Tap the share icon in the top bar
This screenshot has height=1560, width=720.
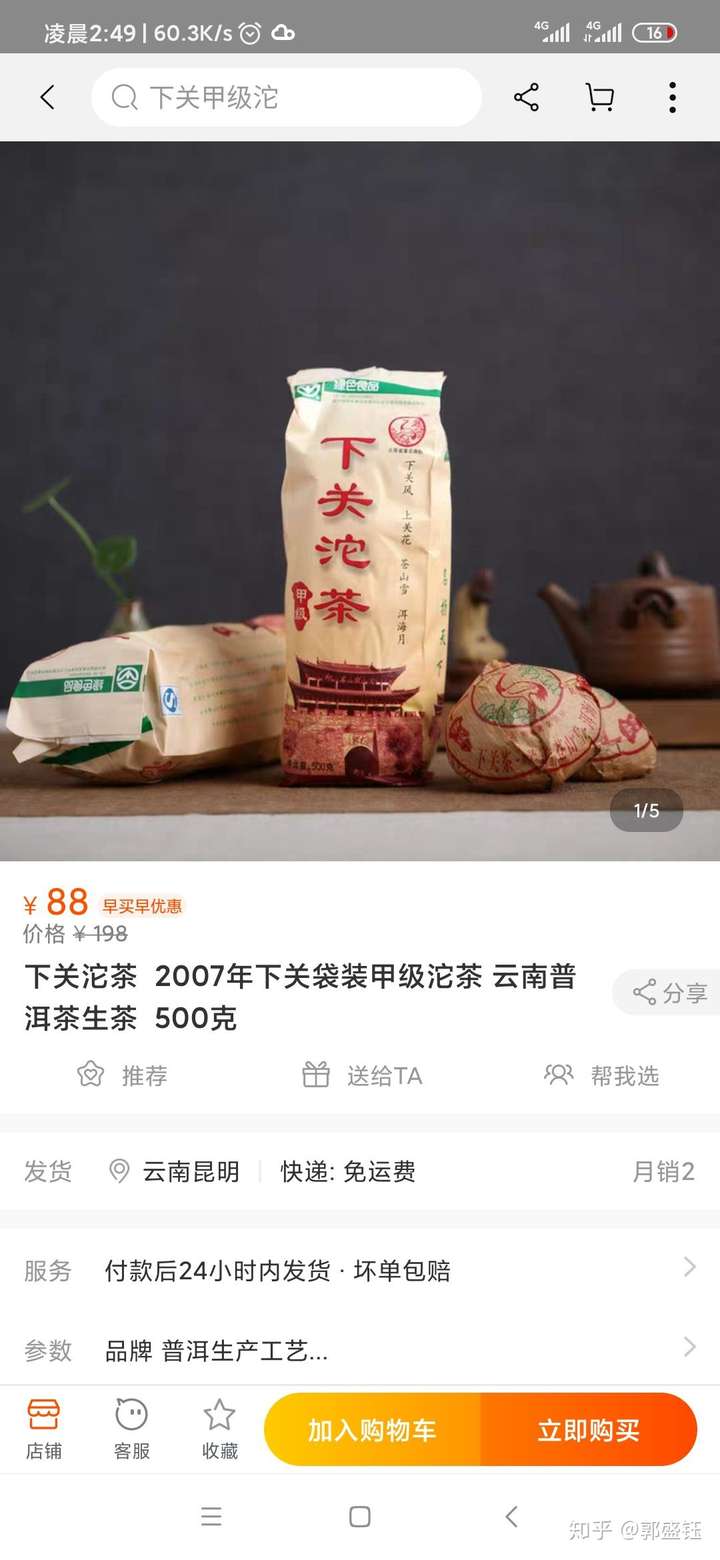click(526, 97)
